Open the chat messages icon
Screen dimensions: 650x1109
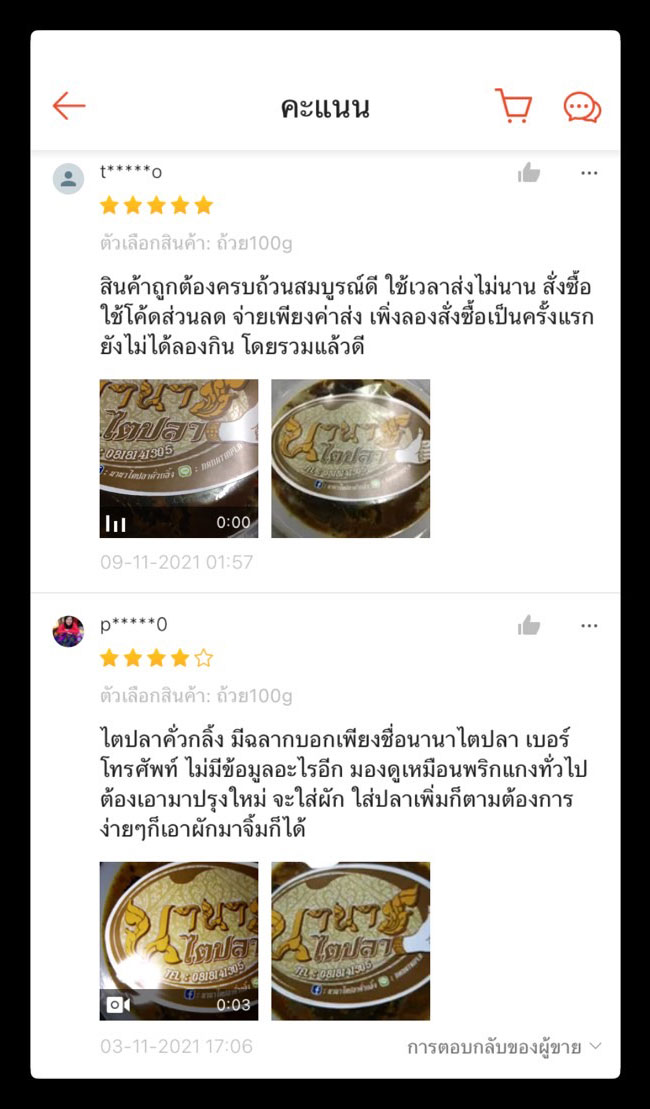(x=582, y=107)
